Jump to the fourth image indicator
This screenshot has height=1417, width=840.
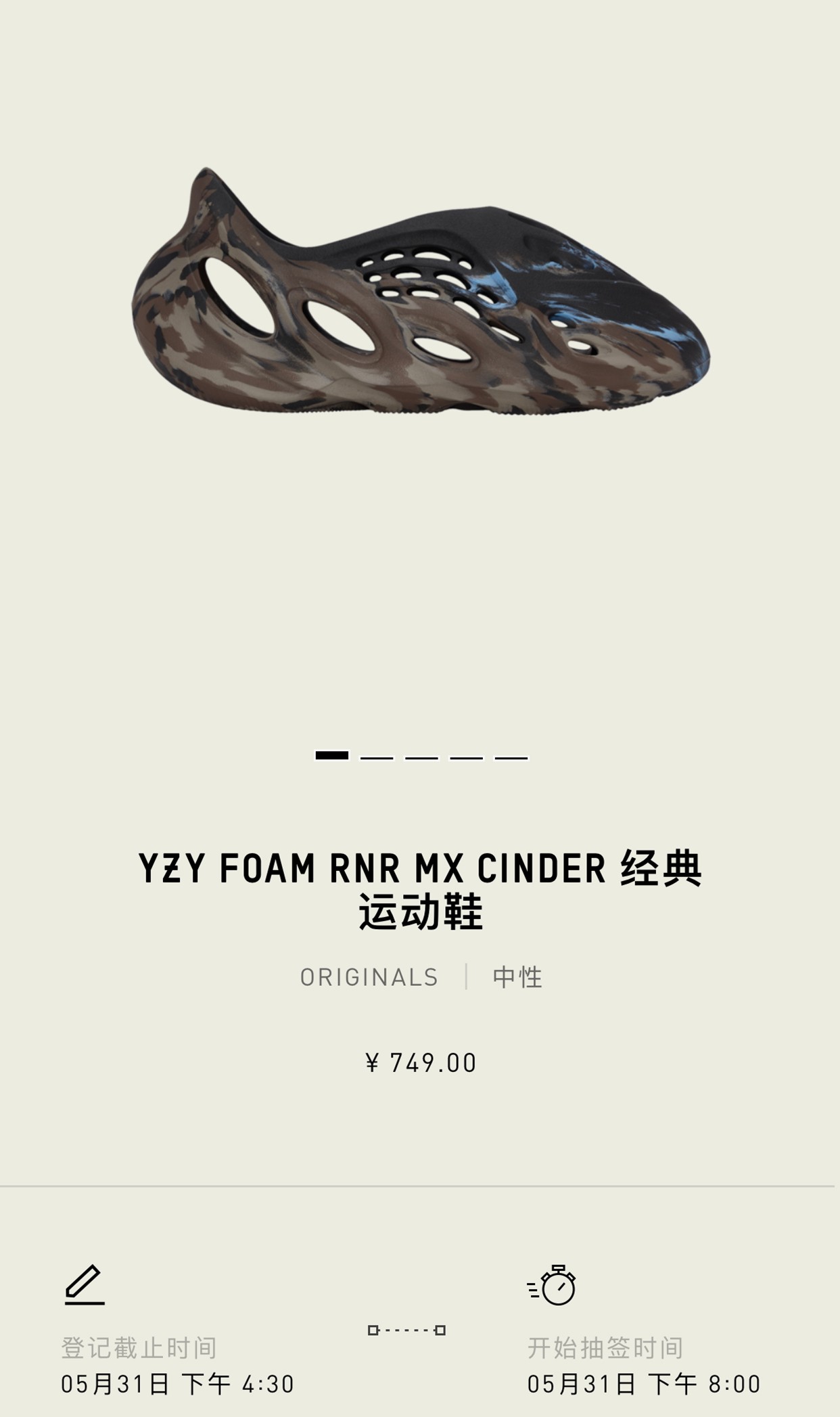tap(466, 757)
